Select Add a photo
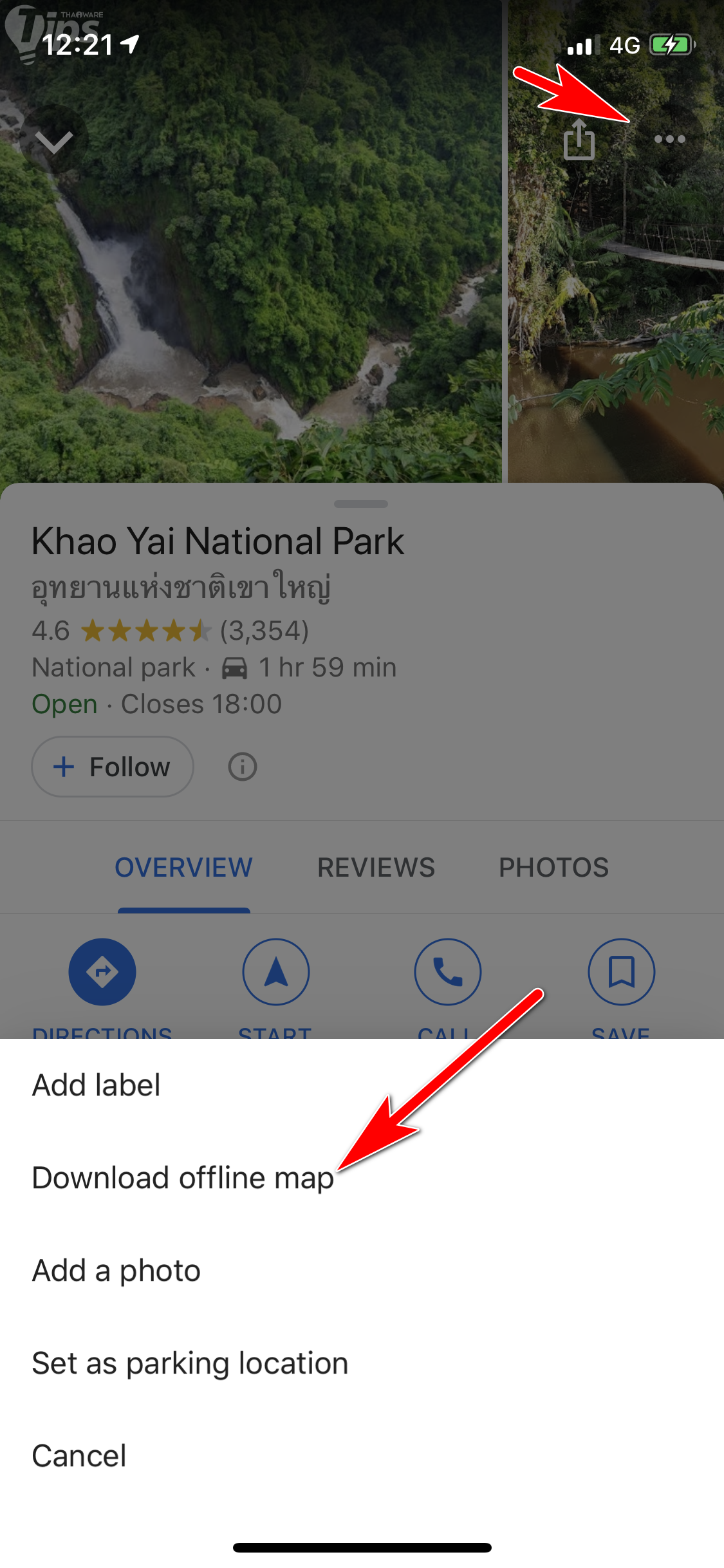This screenshot has width=724, height=1568. tap(116, 1271)
